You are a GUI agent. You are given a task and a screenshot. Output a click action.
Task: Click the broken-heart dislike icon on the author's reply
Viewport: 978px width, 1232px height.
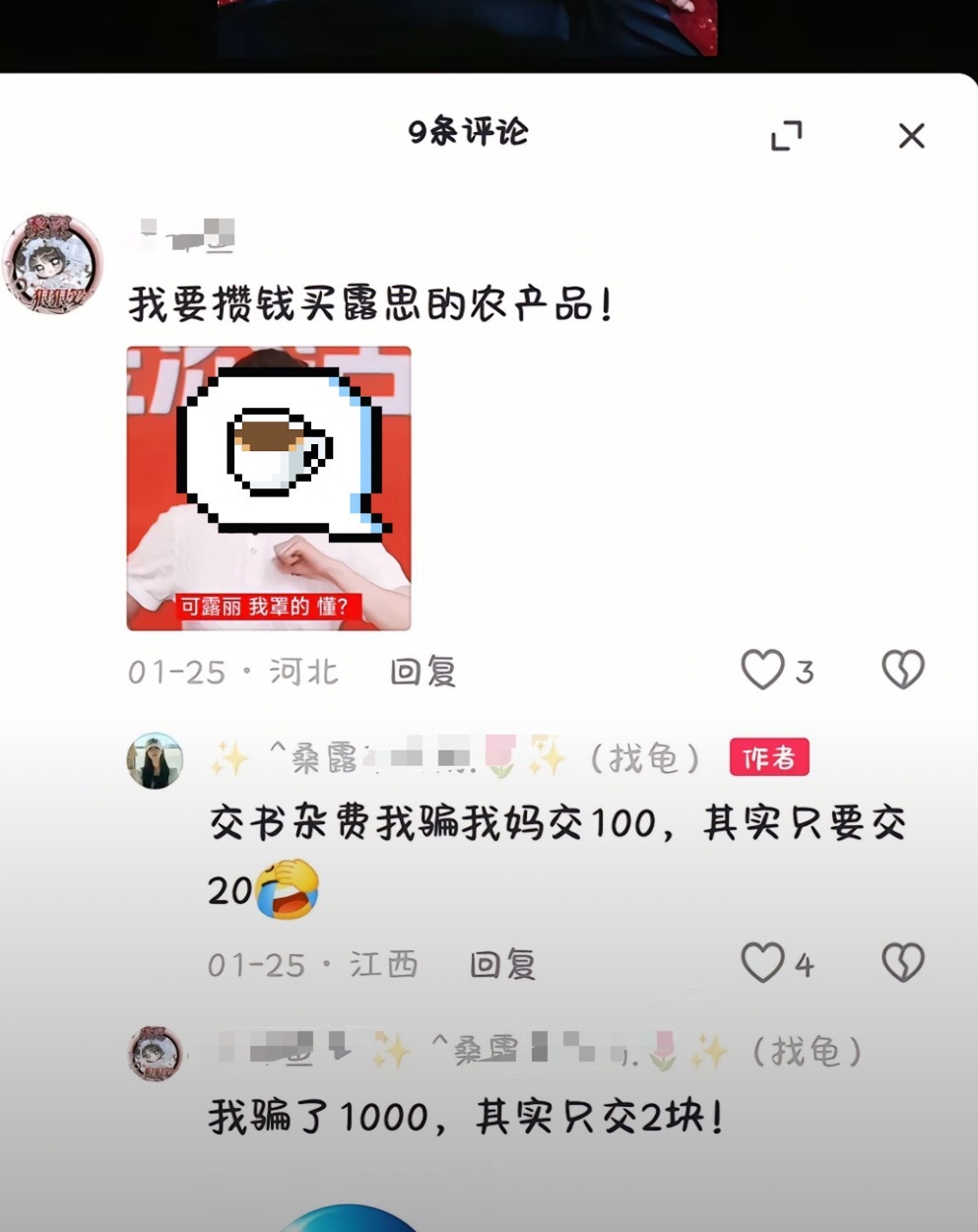pos(901,960)
